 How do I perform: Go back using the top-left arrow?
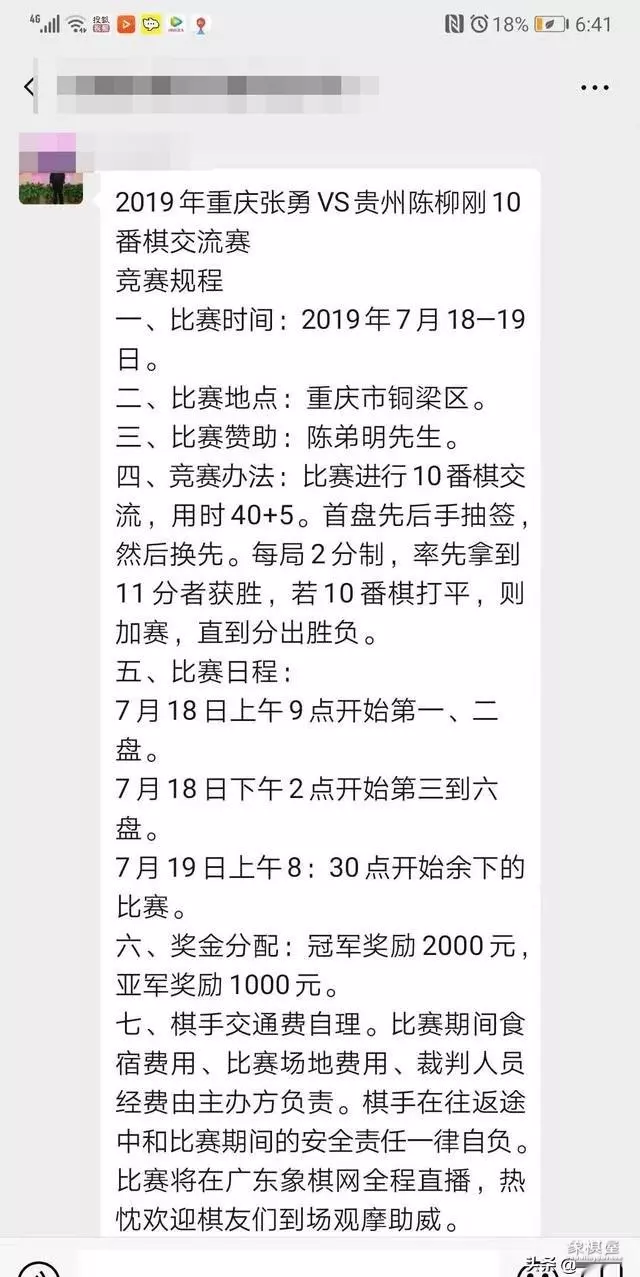click(29, 87)
